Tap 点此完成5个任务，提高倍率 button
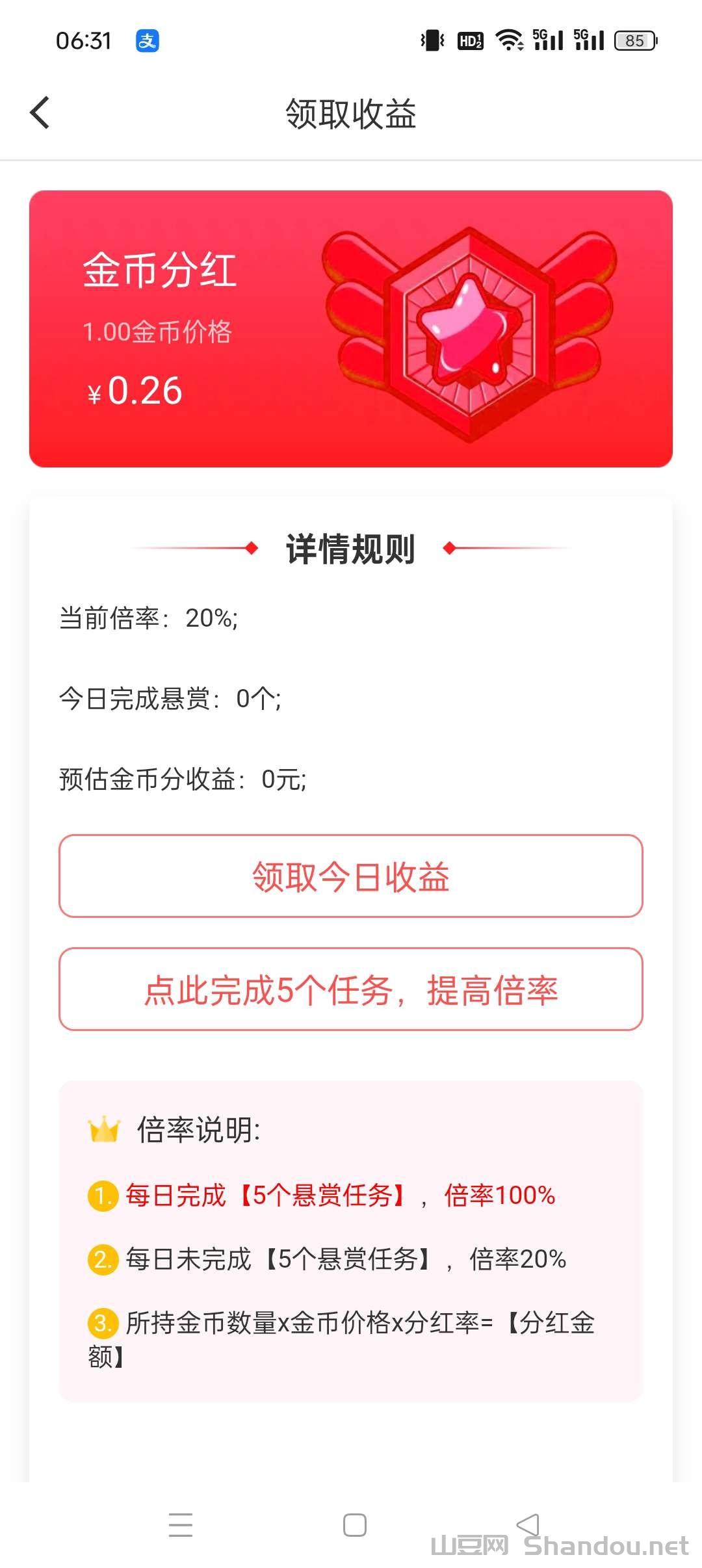Screen dimensions: 702x1568 tap(351, 989)
